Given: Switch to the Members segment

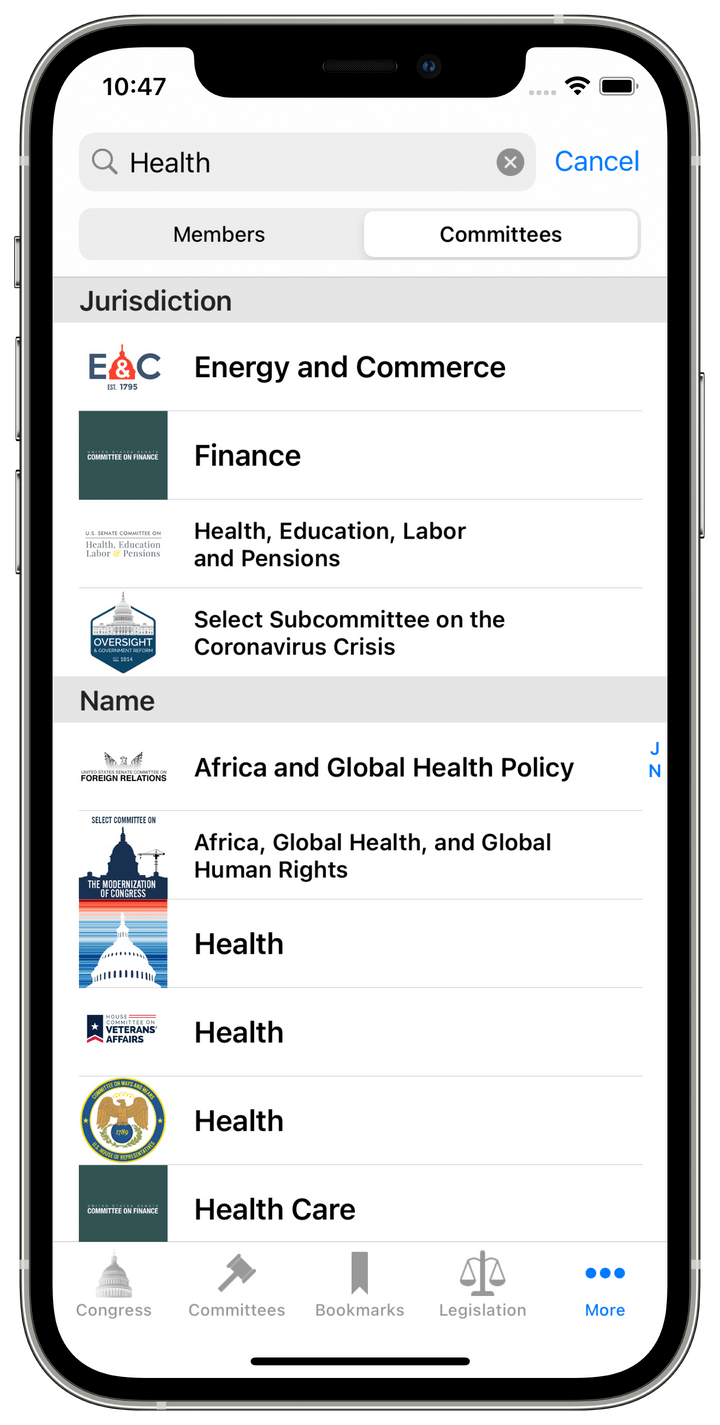Looking at the screenshot, I should 219,235.
